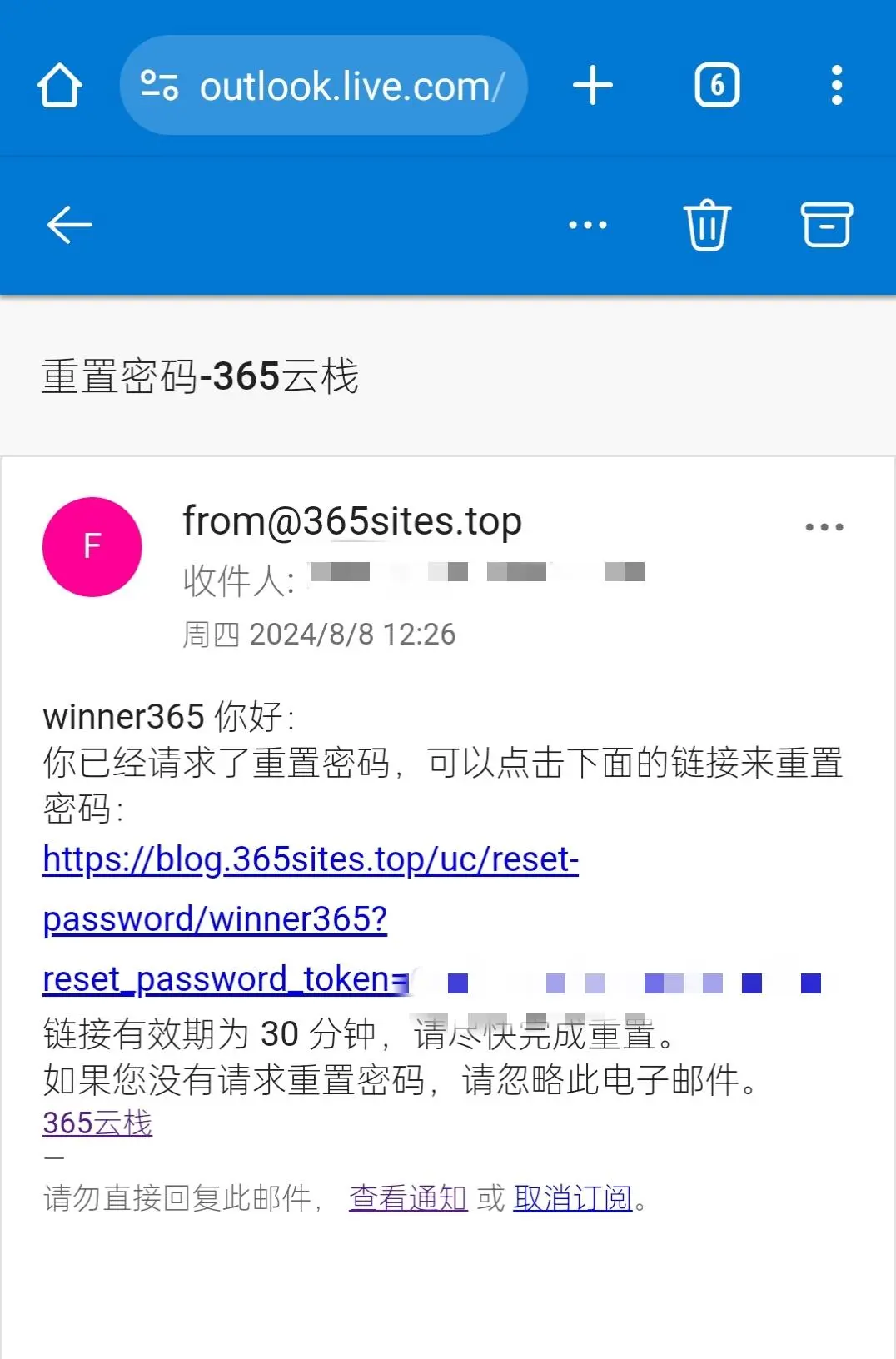Show the open tabs switcher
The height and width of the screenshot is (1359, 896).
(717, 86)
